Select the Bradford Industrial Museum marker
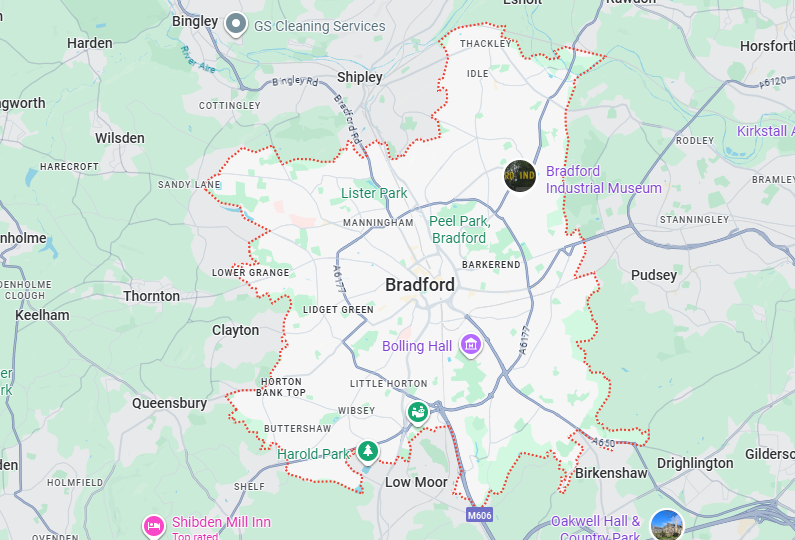795x540 pixels. tap(520, 177)
